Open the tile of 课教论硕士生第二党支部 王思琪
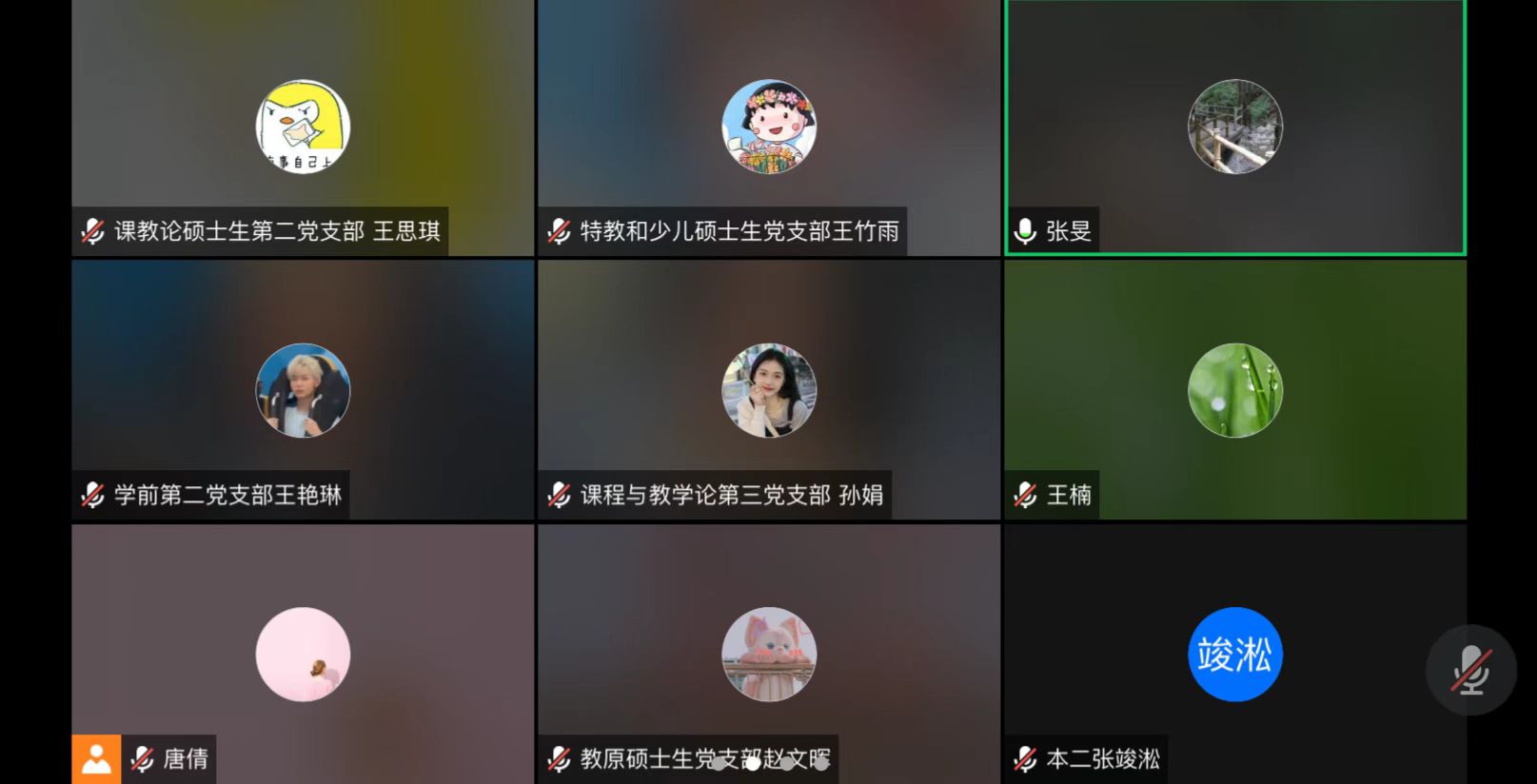Screen dimensions: 1537x784 (303, 127)
